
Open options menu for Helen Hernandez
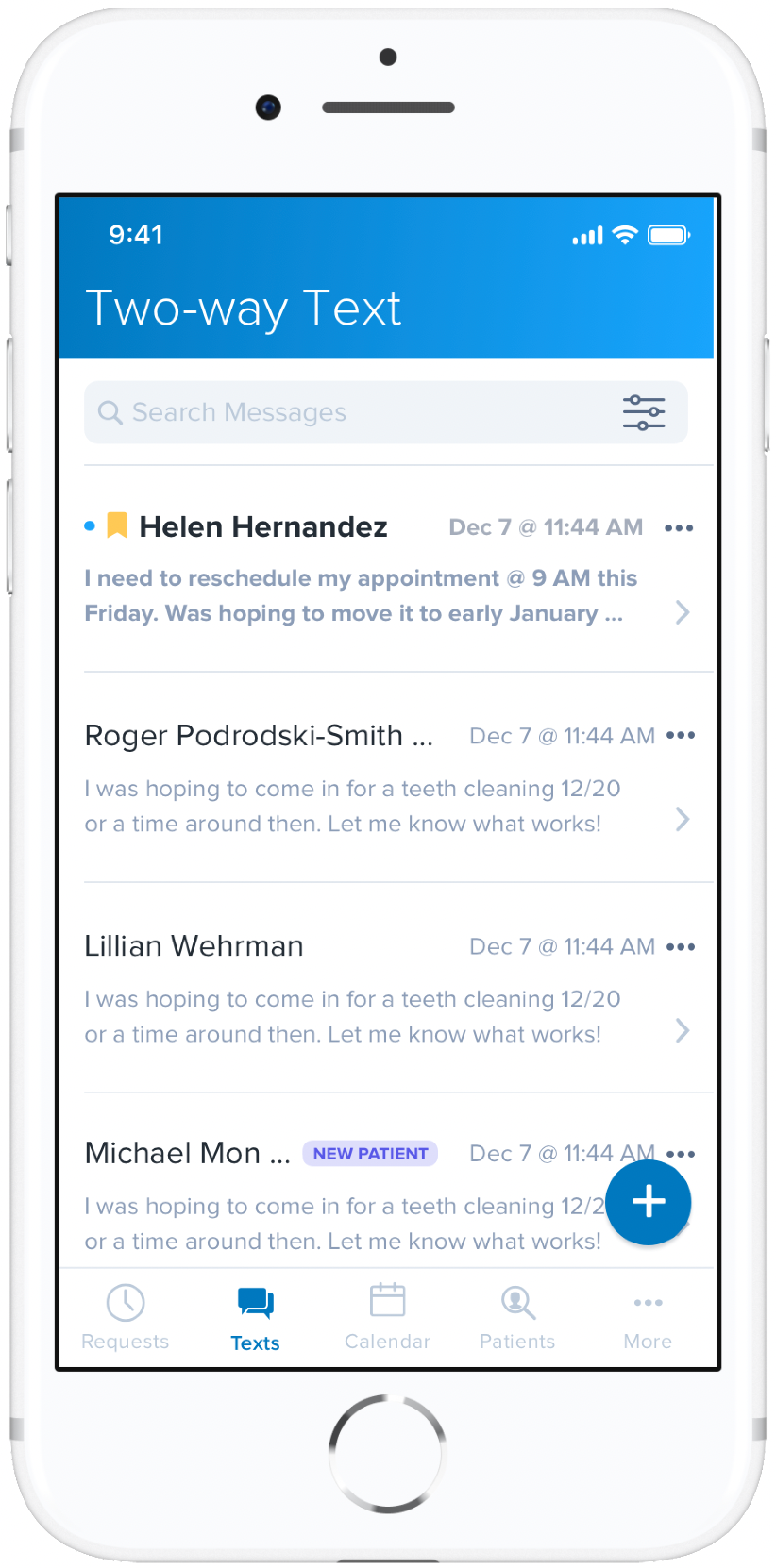[x=679, y=528]
